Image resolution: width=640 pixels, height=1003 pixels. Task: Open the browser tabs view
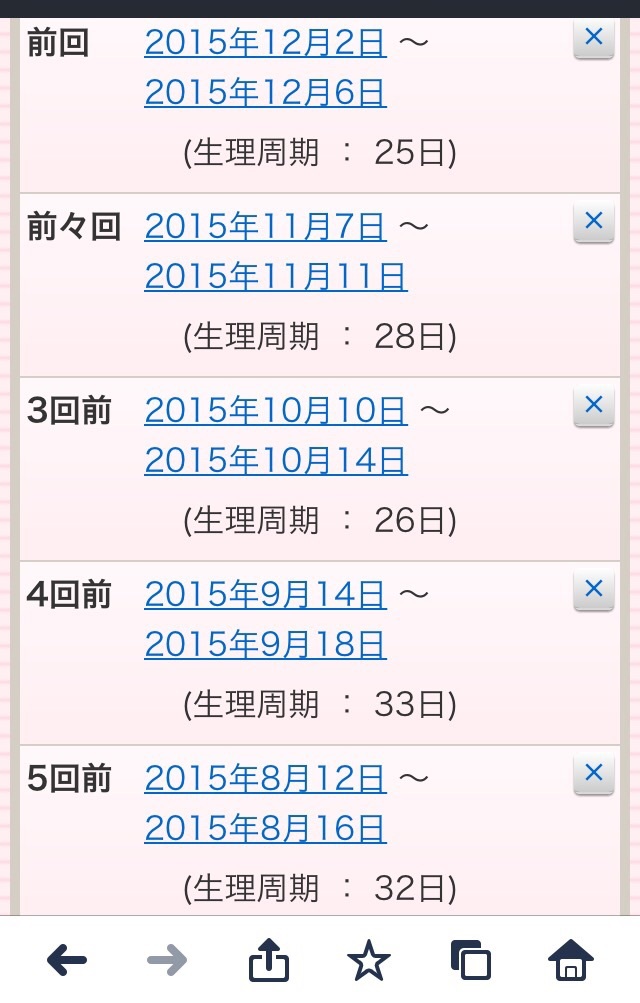pos(470,962)
